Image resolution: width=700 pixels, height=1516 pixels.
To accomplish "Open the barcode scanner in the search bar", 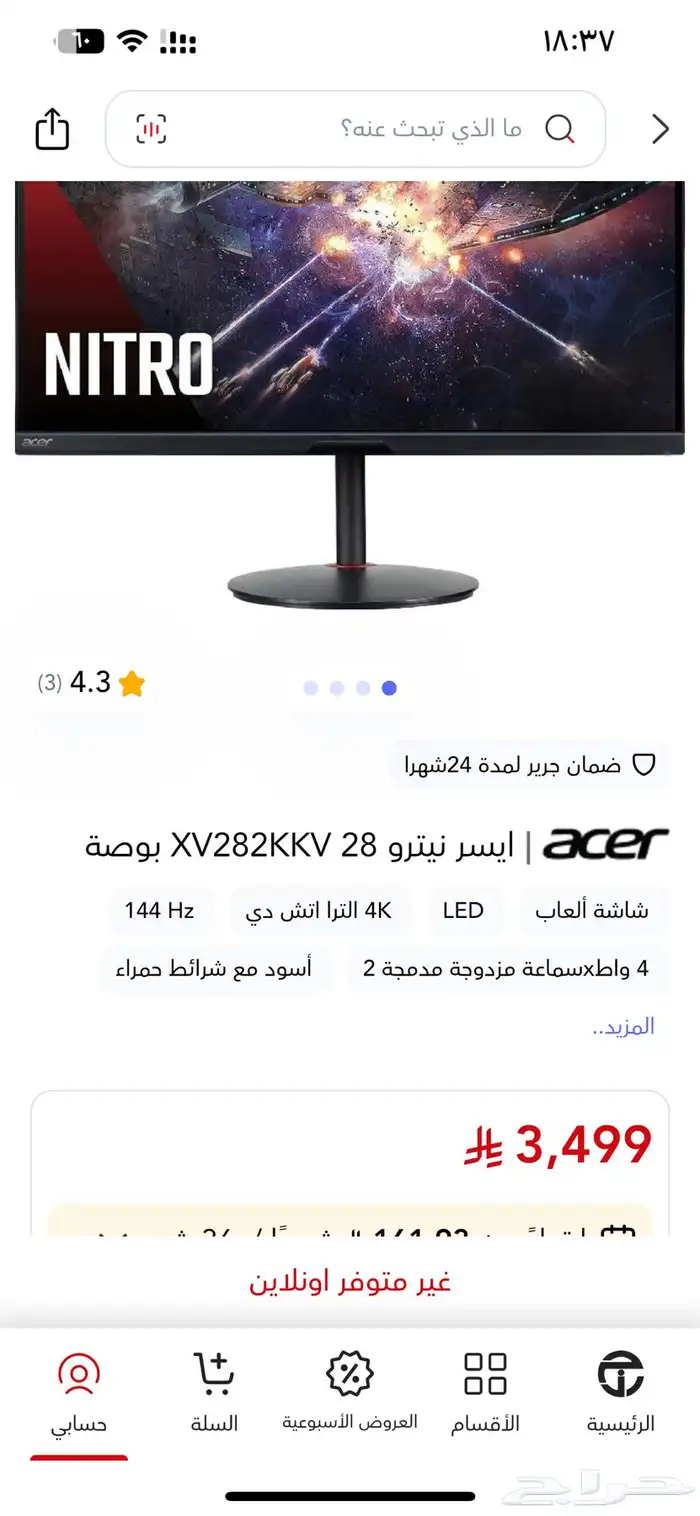I will 151,129.
